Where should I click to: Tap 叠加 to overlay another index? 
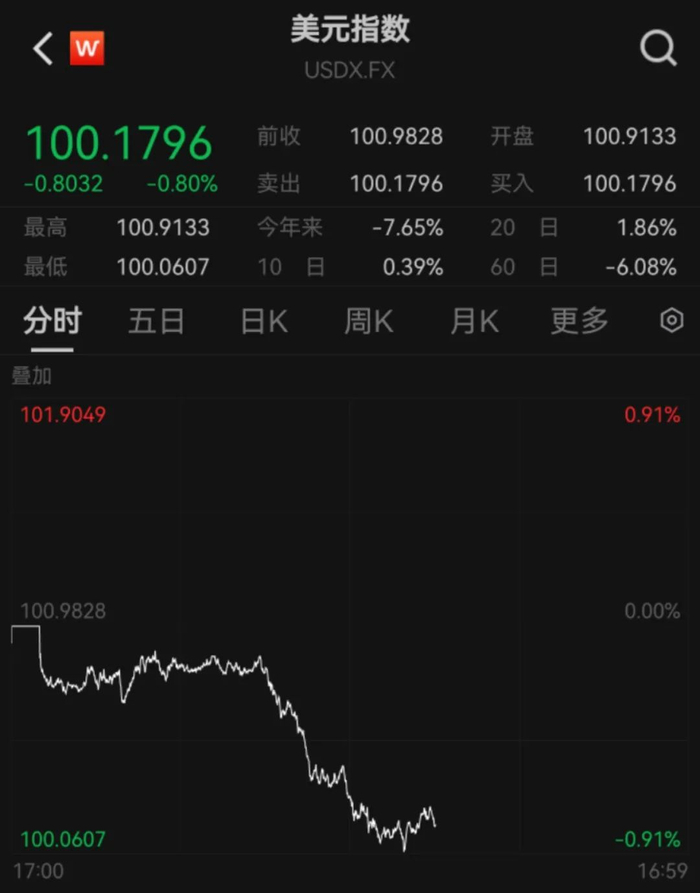(x=32, y=376)
